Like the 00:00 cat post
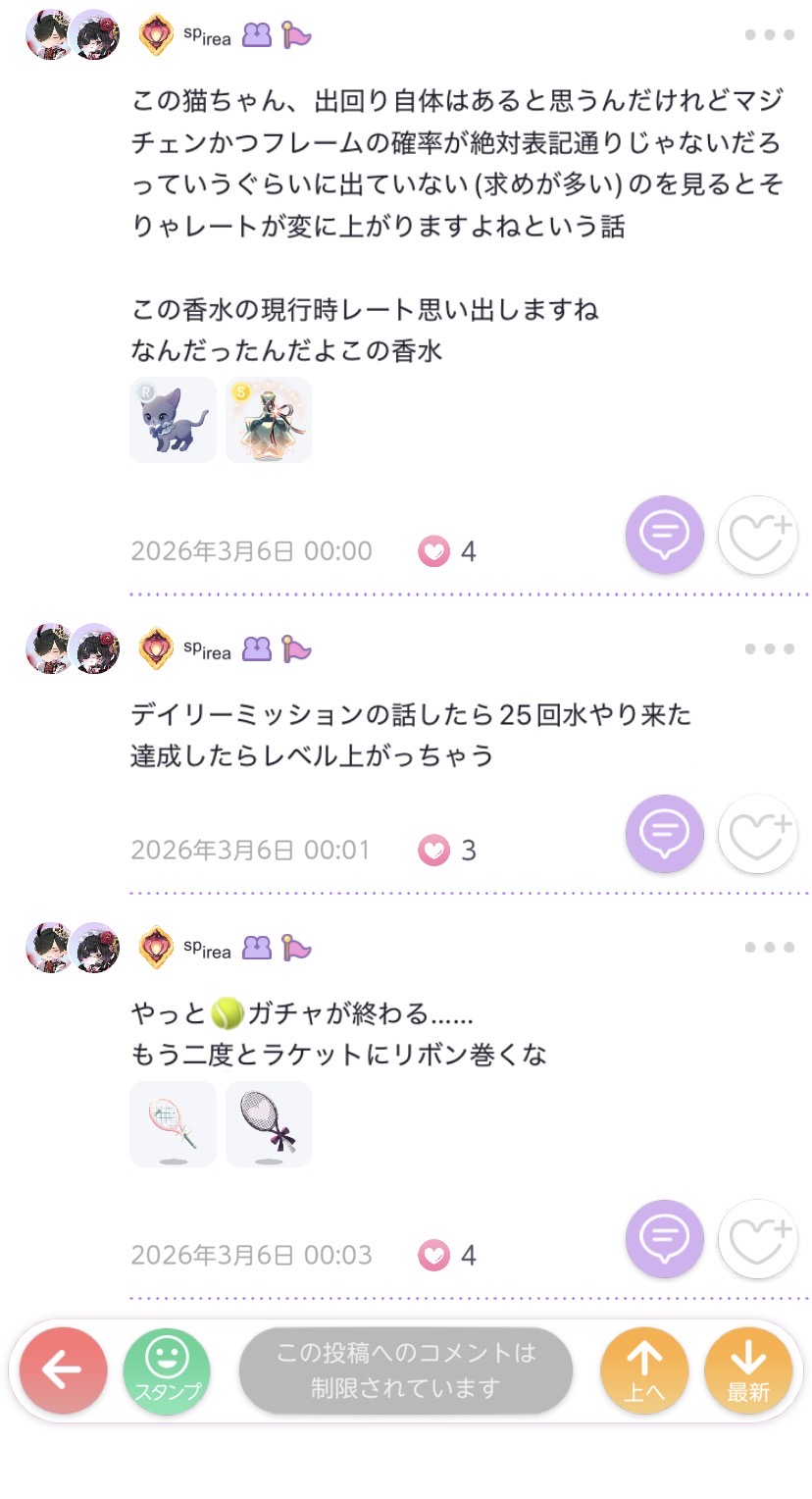 (758, 535)
